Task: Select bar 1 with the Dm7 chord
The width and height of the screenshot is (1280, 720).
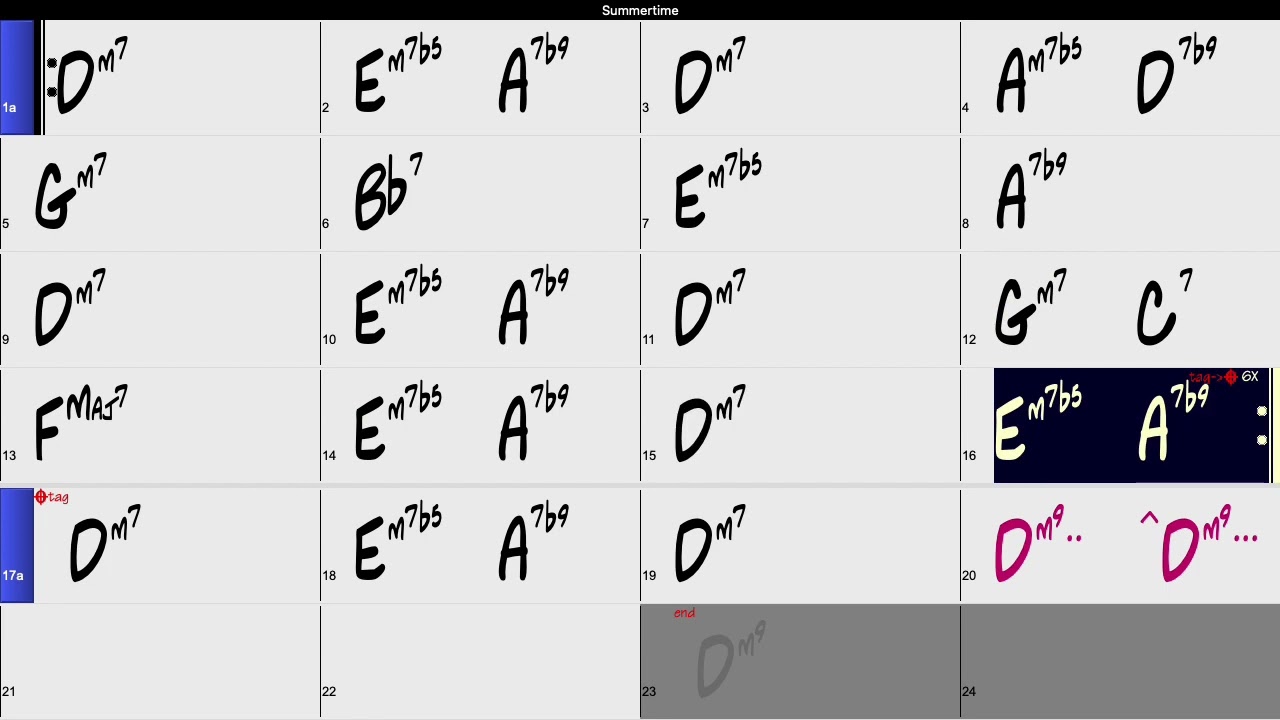Action: coord(180,78)
